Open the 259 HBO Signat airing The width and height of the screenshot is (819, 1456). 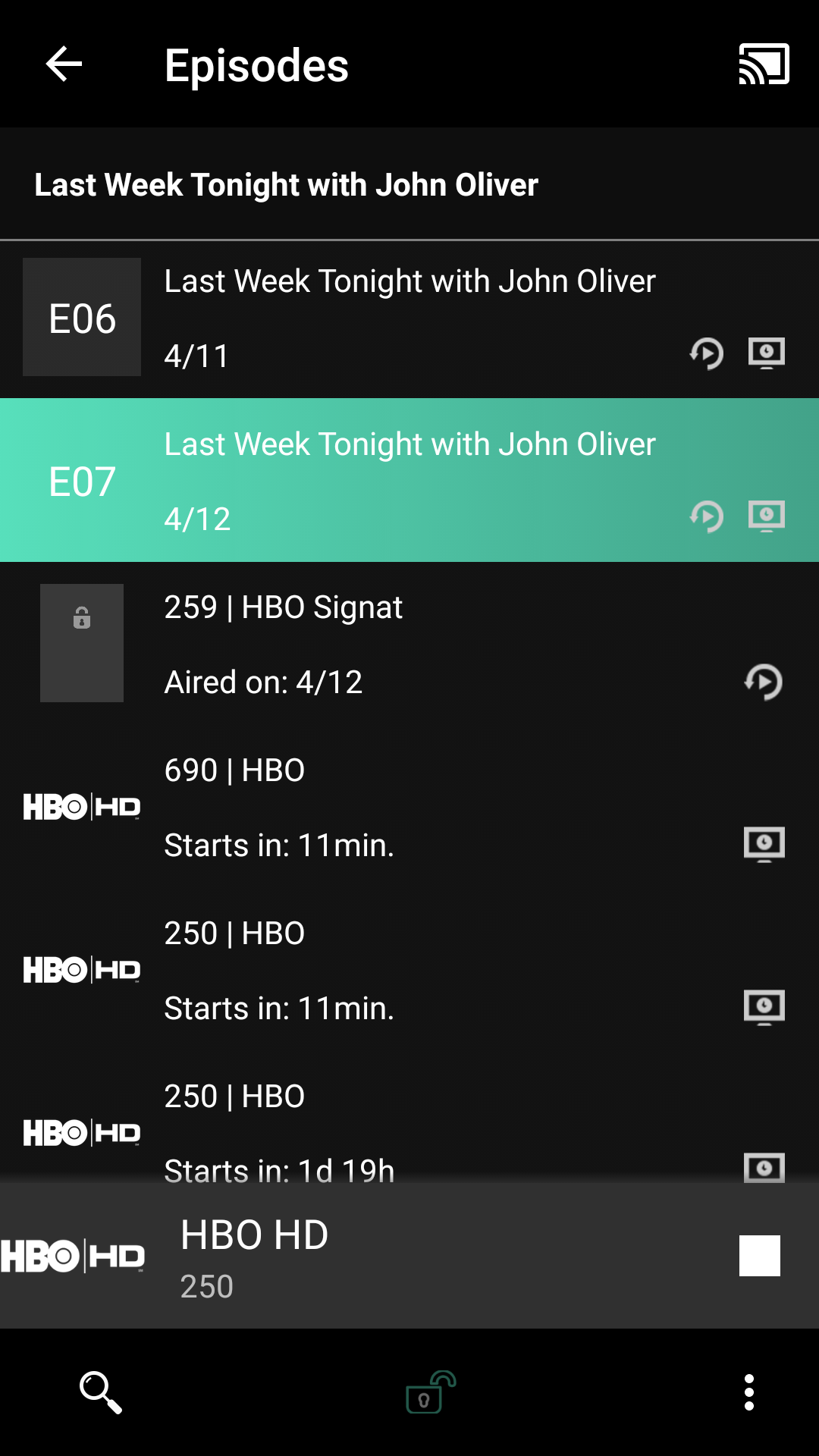409,643
